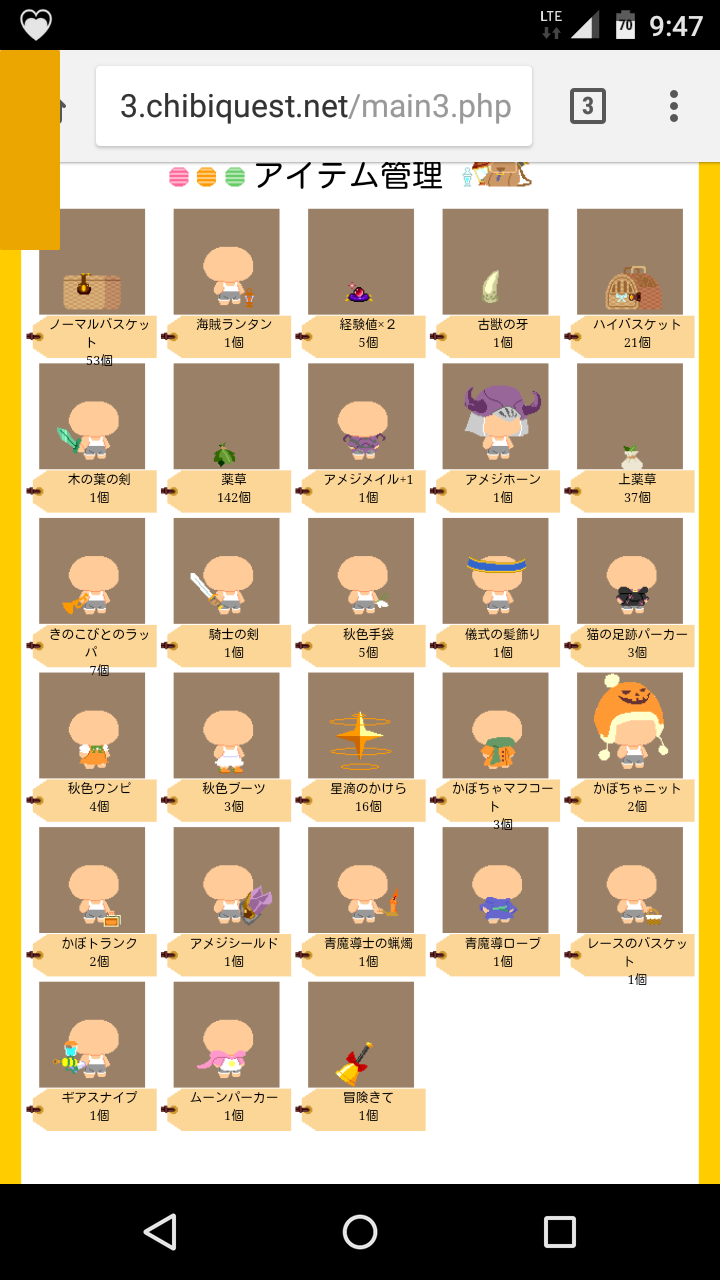The height and width of the screenshot is (1280, 720).
Task: Open the browser tab switcher
Action: point(587,106)
